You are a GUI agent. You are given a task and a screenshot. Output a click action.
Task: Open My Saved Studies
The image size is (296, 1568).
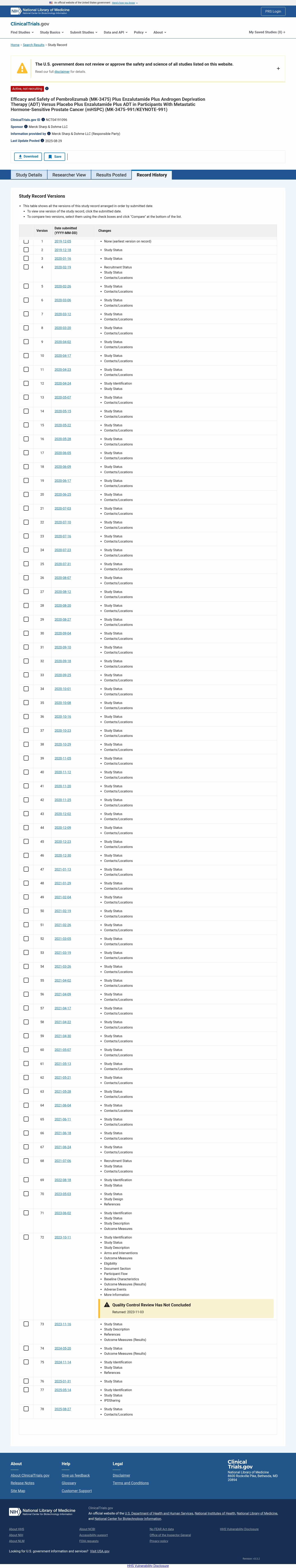[266, 32]
